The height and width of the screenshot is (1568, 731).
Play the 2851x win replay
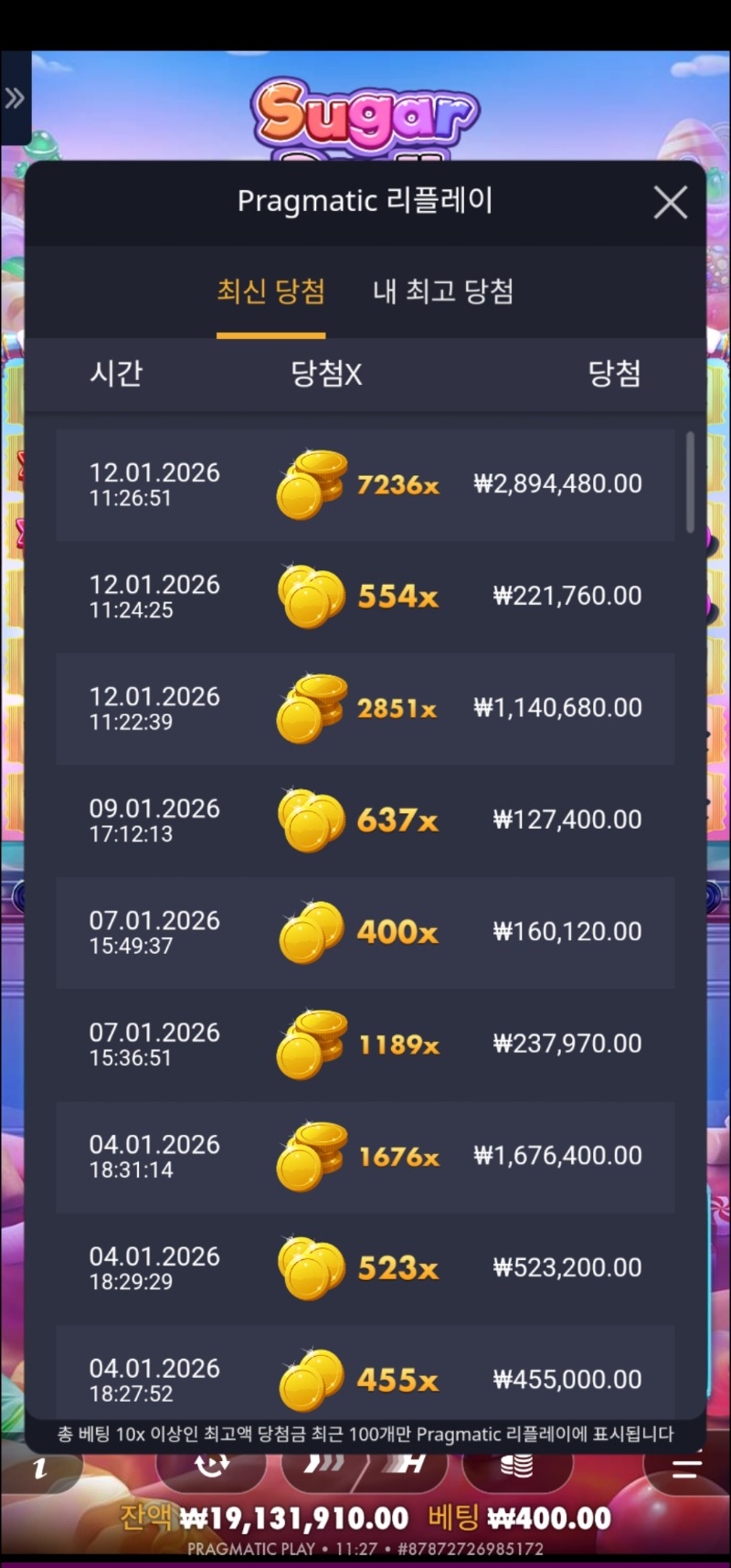365,708
